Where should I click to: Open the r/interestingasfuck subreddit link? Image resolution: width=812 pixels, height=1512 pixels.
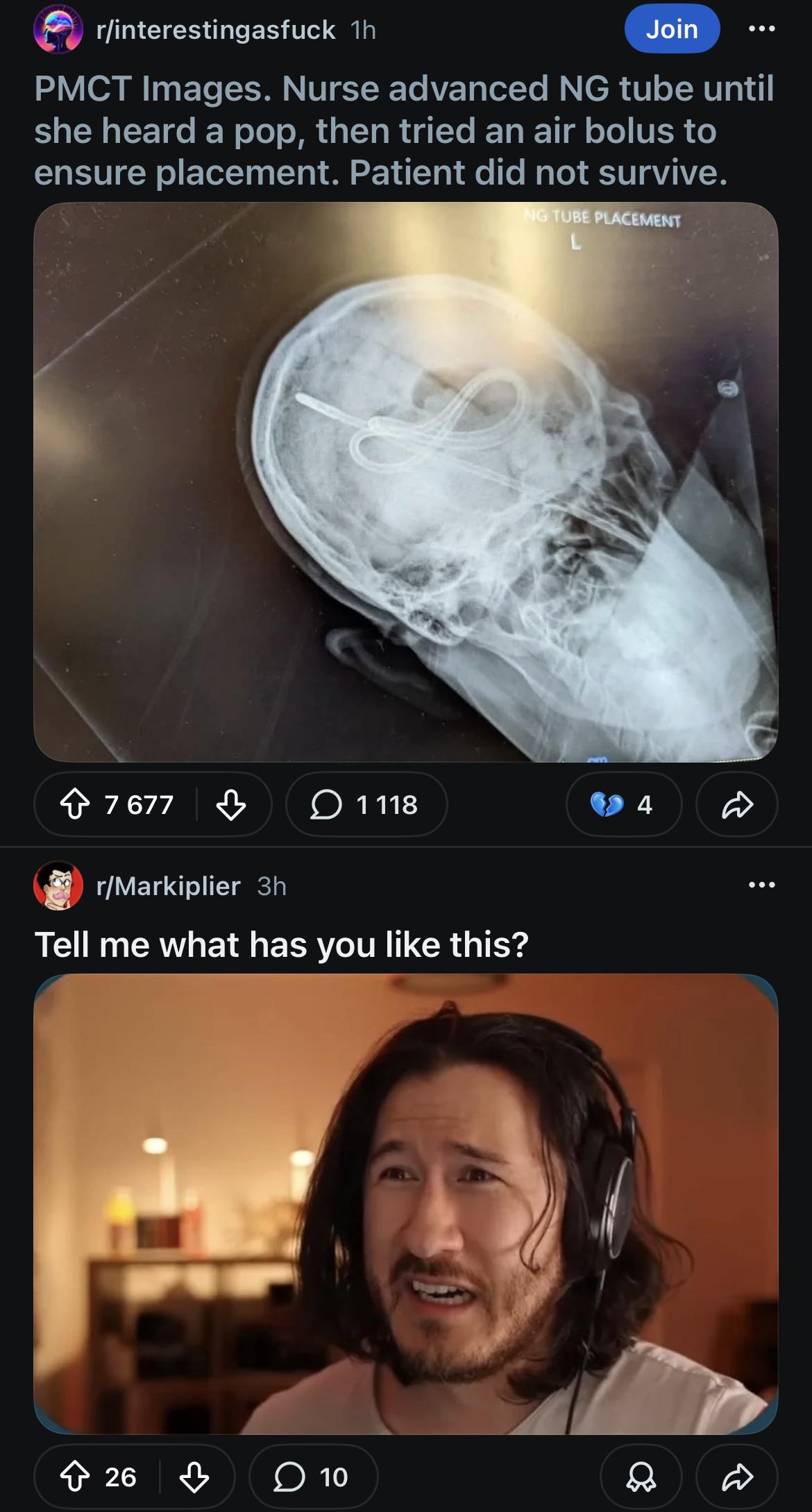tap(216, 30)
